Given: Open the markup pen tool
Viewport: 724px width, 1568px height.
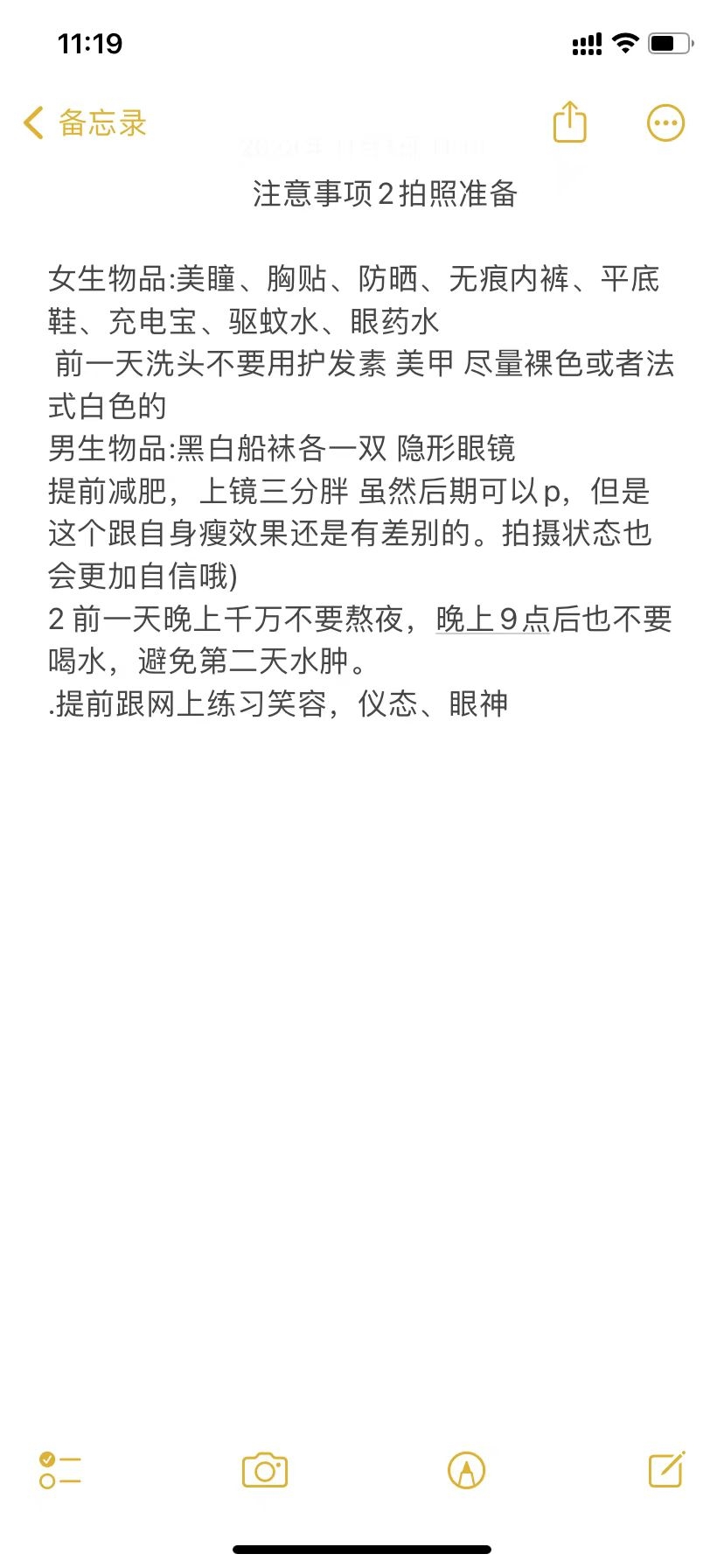Looking at the screenshot, I should (x=466, y=1470).
